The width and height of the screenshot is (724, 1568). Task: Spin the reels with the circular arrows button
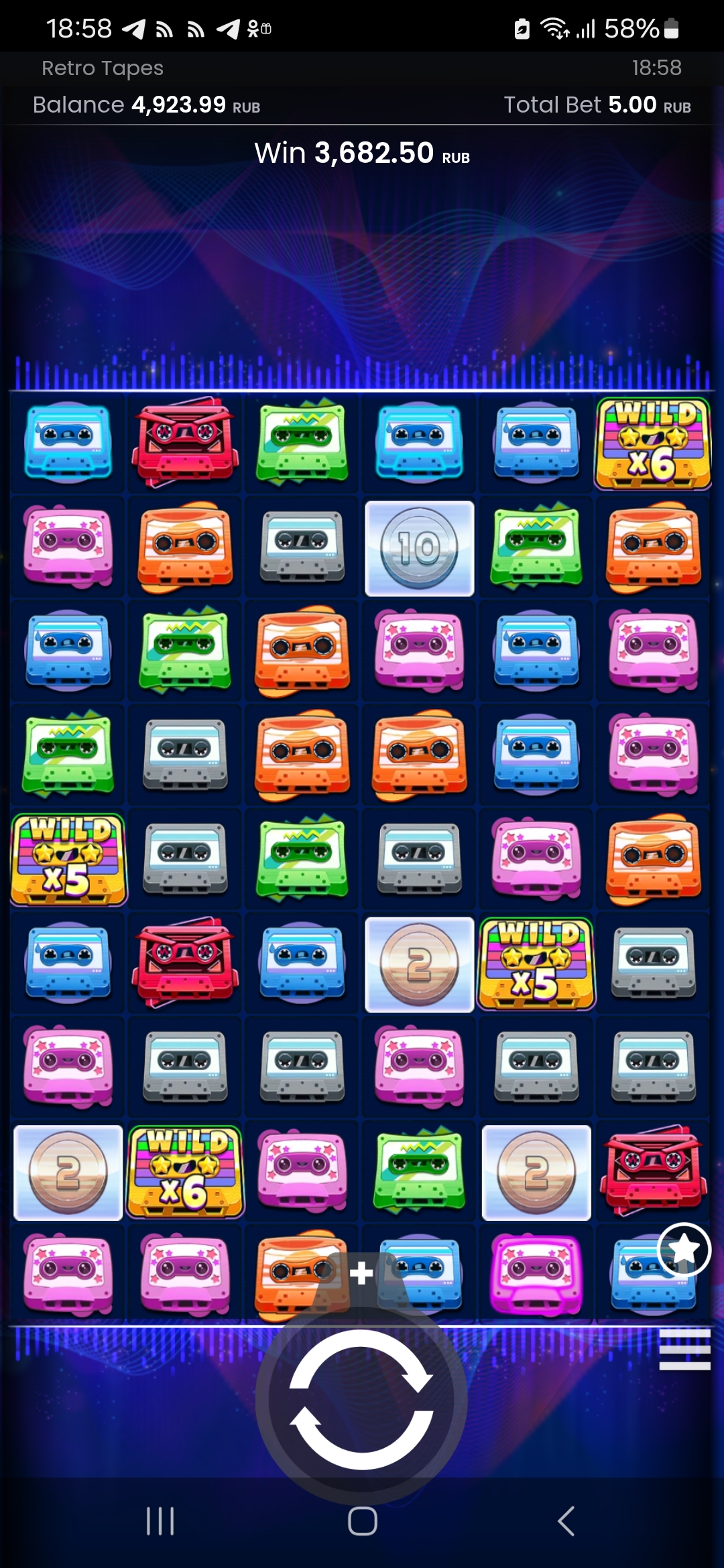tap(361, 1399)
